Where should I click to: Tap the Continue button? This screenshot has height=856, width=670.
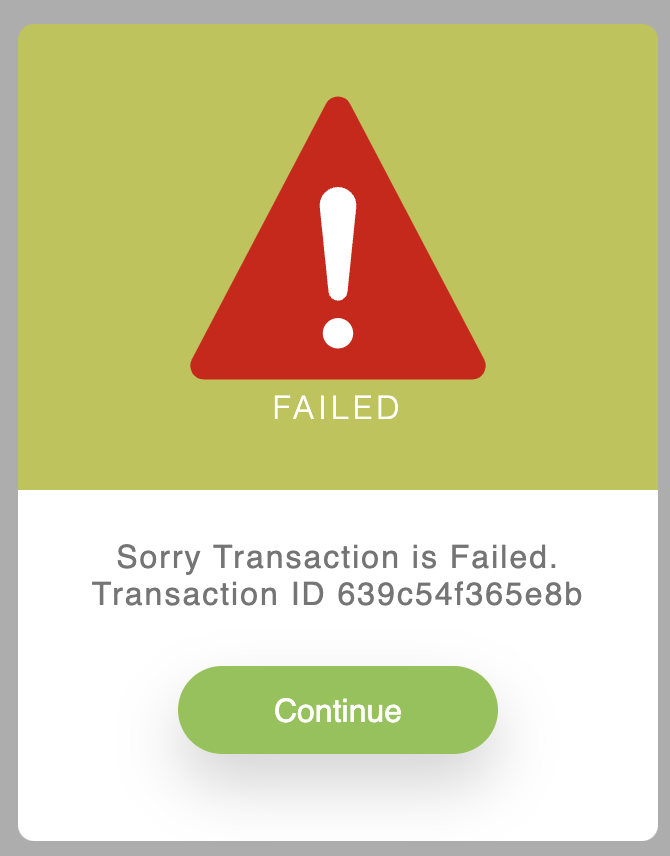(x=337, y=710)
